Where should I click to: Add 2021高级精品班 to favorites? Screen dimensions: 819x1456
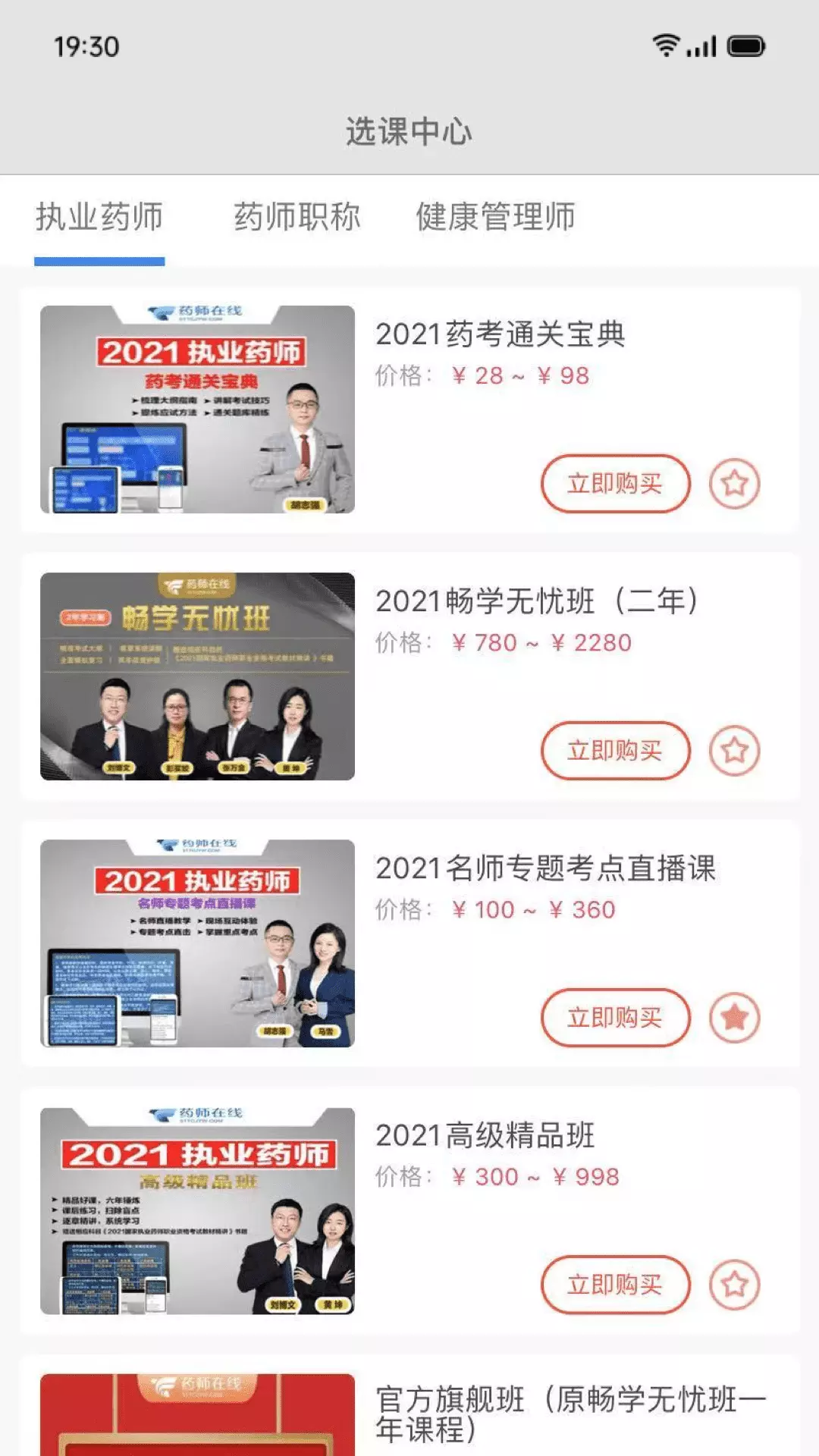tap(734, 1285)
